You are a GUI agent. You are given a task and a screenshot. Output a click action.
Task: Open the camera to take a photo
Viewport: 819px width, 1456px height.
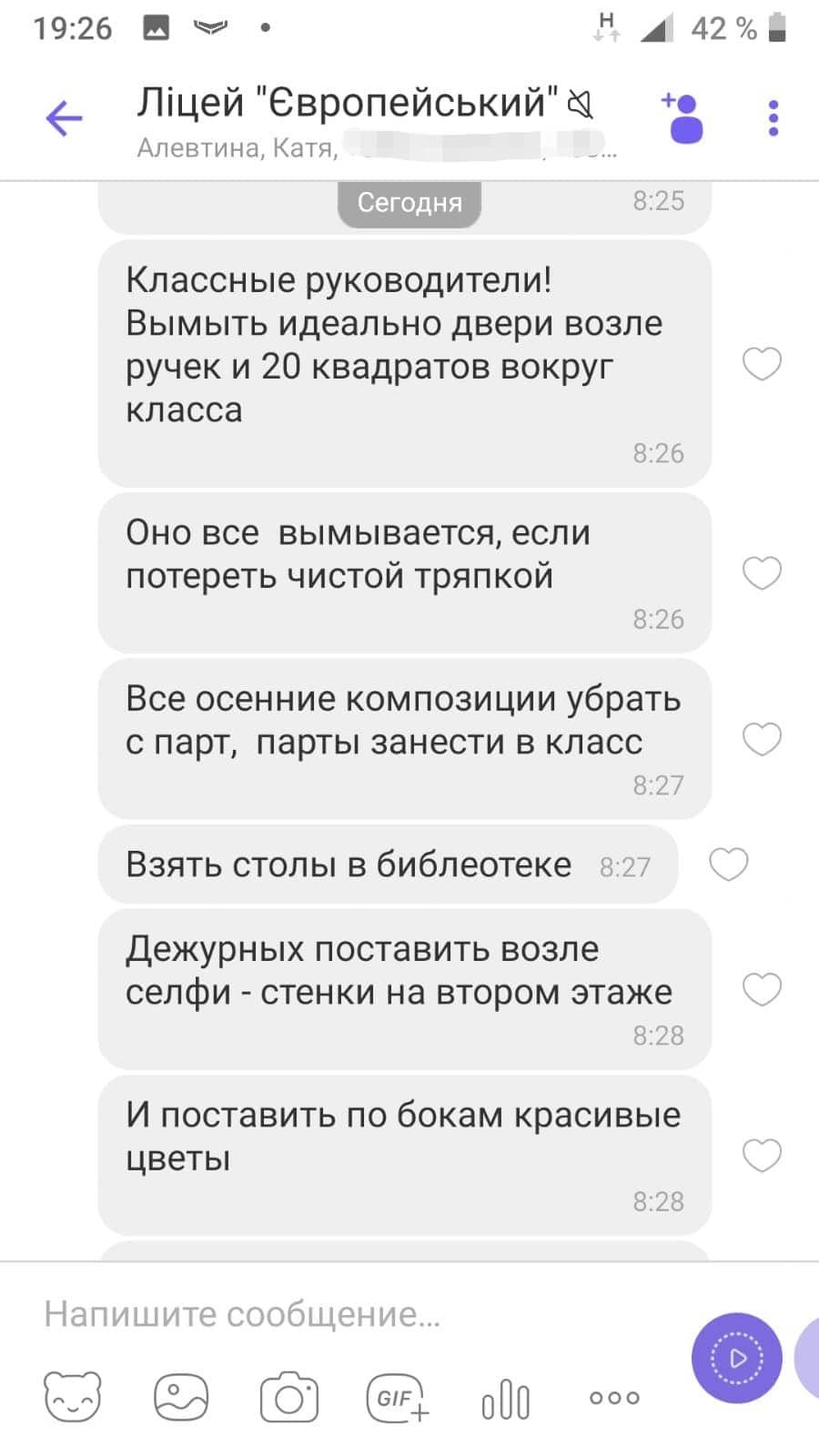[288, 1397]
